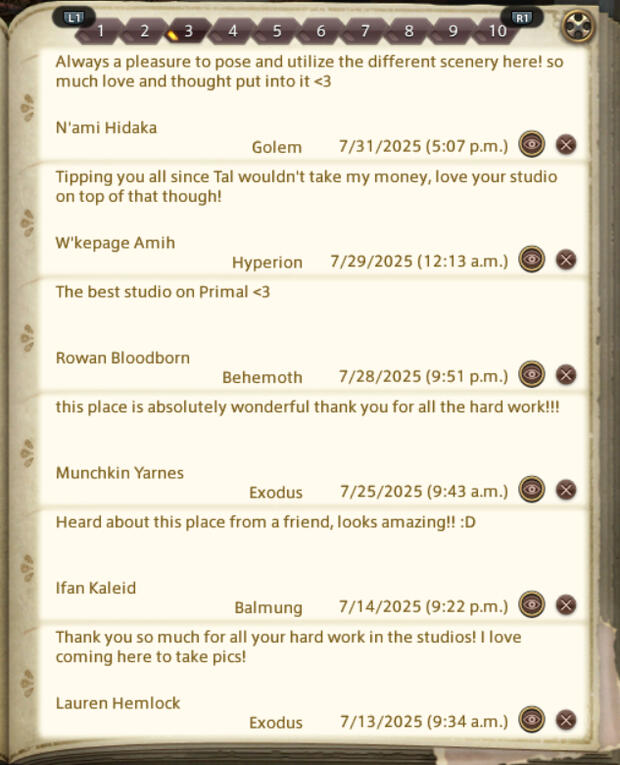Image resolution: width=620 pixels, height=765 pixels.
Task: Delete Rowan Bloodborn's entry
Action: [566, 375]
